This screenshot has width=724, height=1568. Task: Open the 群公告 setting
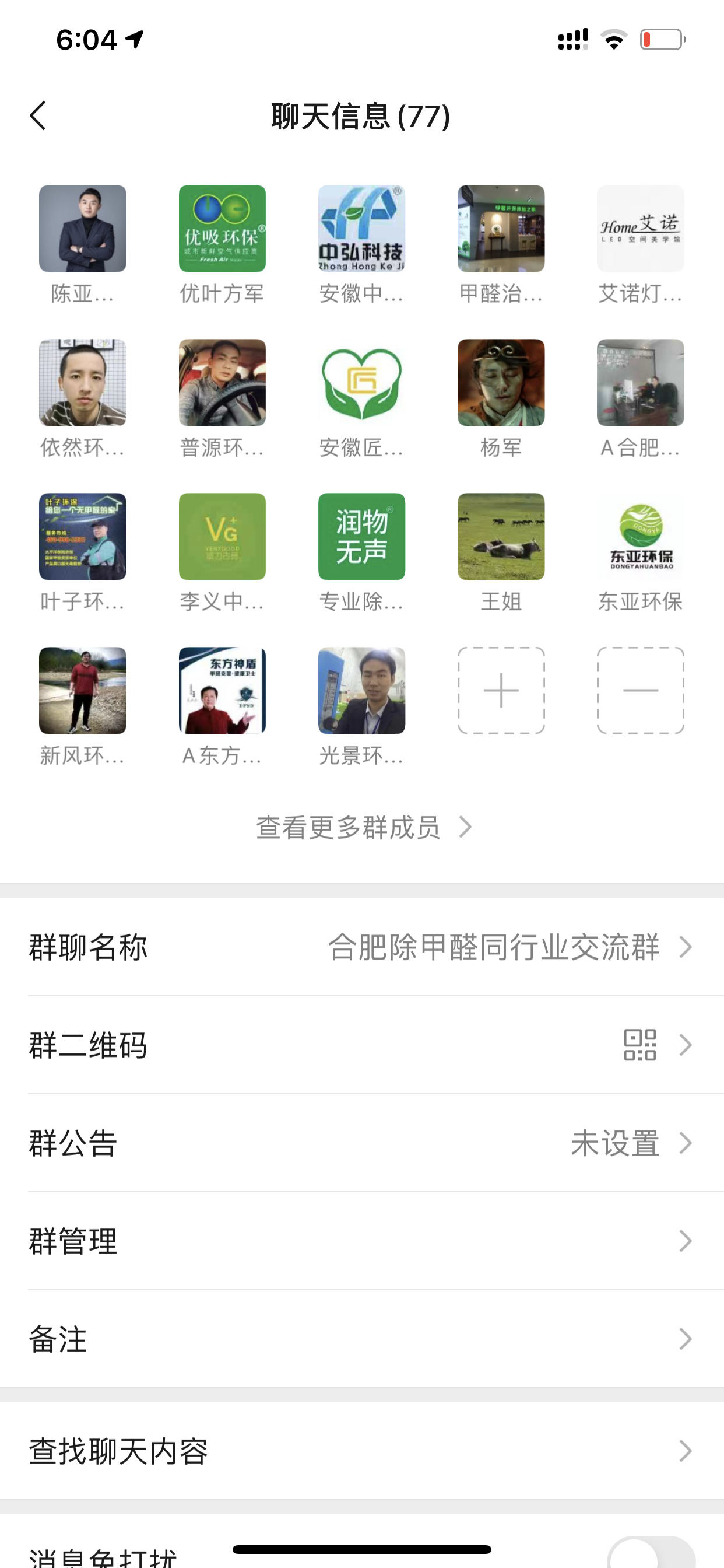(362, 1143)
